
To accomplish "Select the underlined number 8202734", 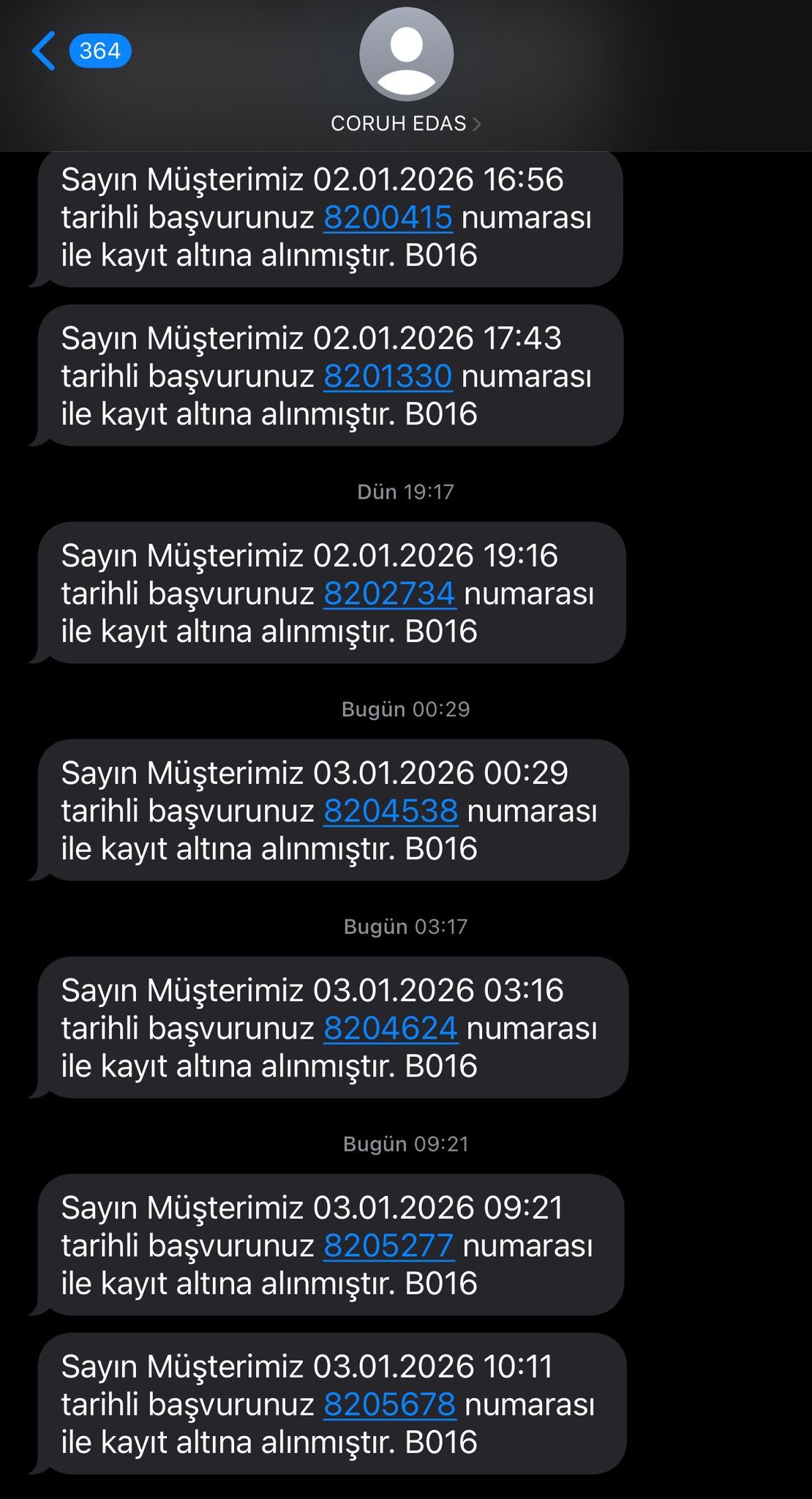I will [x=389, y=594].
